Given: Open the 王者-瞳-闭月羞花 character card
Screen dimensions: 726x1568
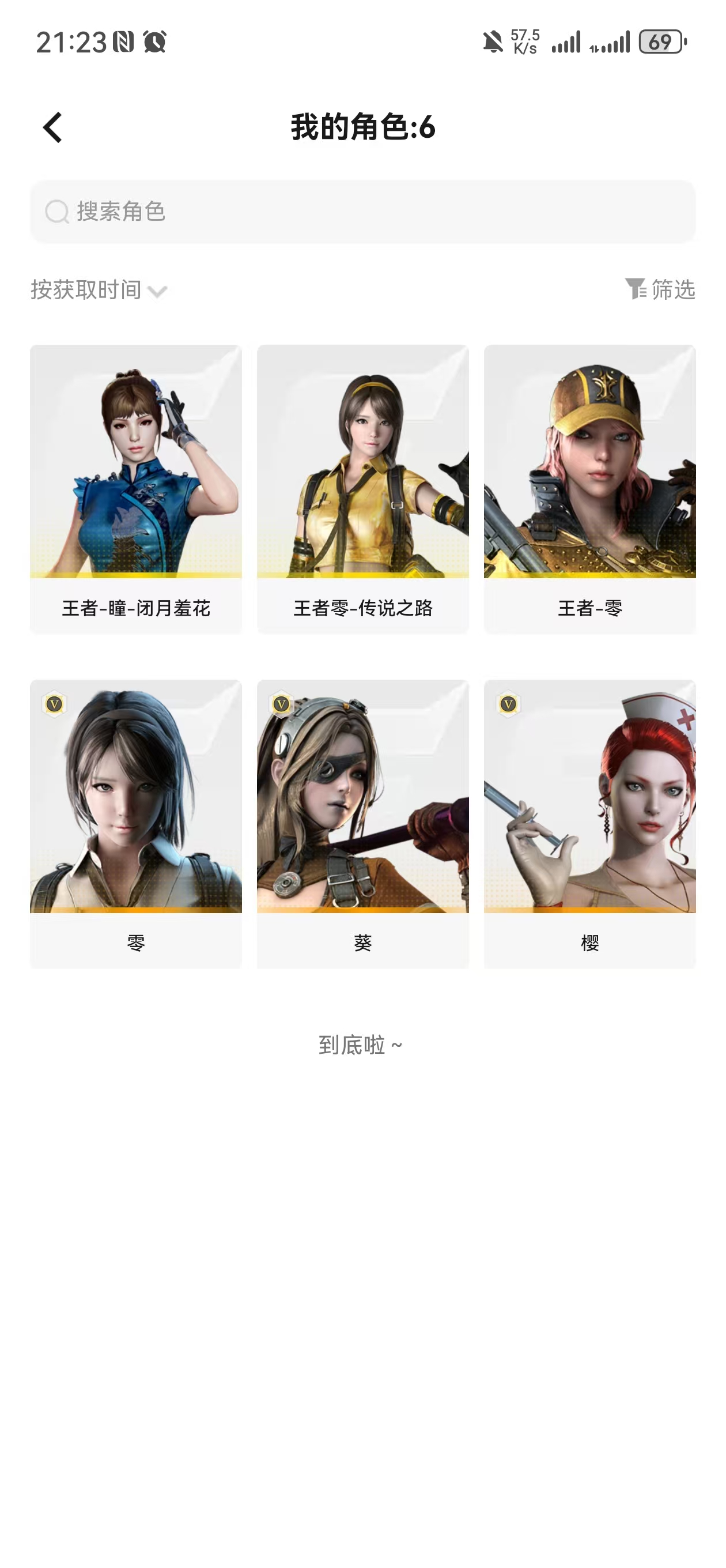Looking at the screenshot, I should (136, 489).
